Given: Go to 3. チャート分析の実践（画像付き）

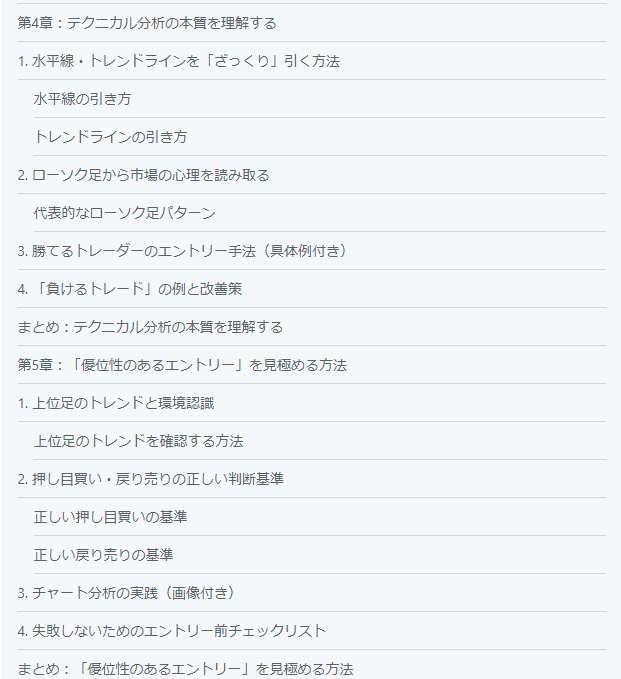Looking at the screenshot, I should click(126, 593).
